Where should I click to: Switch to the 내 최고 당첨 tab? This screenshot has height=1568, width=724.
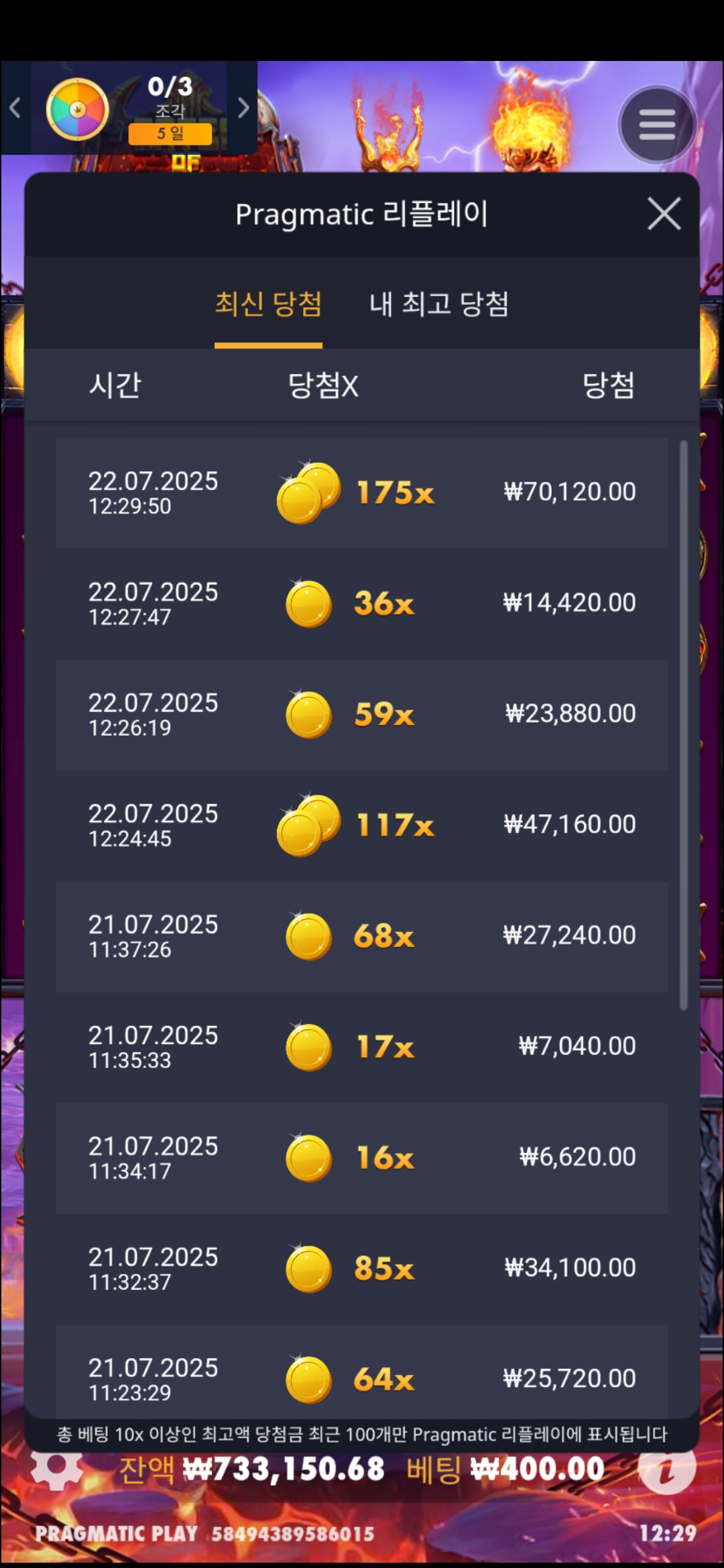click(x=439, y=304)
